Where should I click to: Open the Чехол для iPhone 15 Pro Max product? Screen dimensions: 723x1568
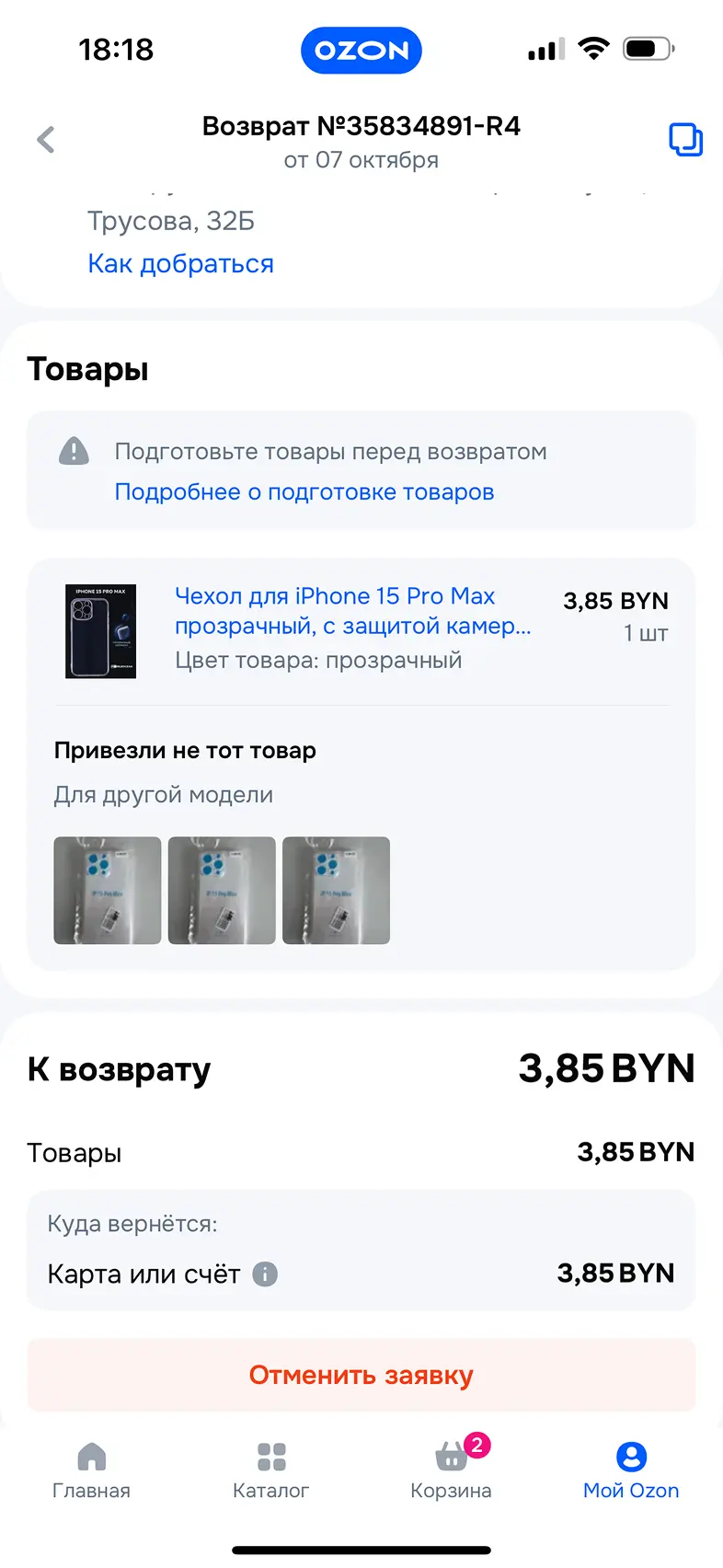353,611
